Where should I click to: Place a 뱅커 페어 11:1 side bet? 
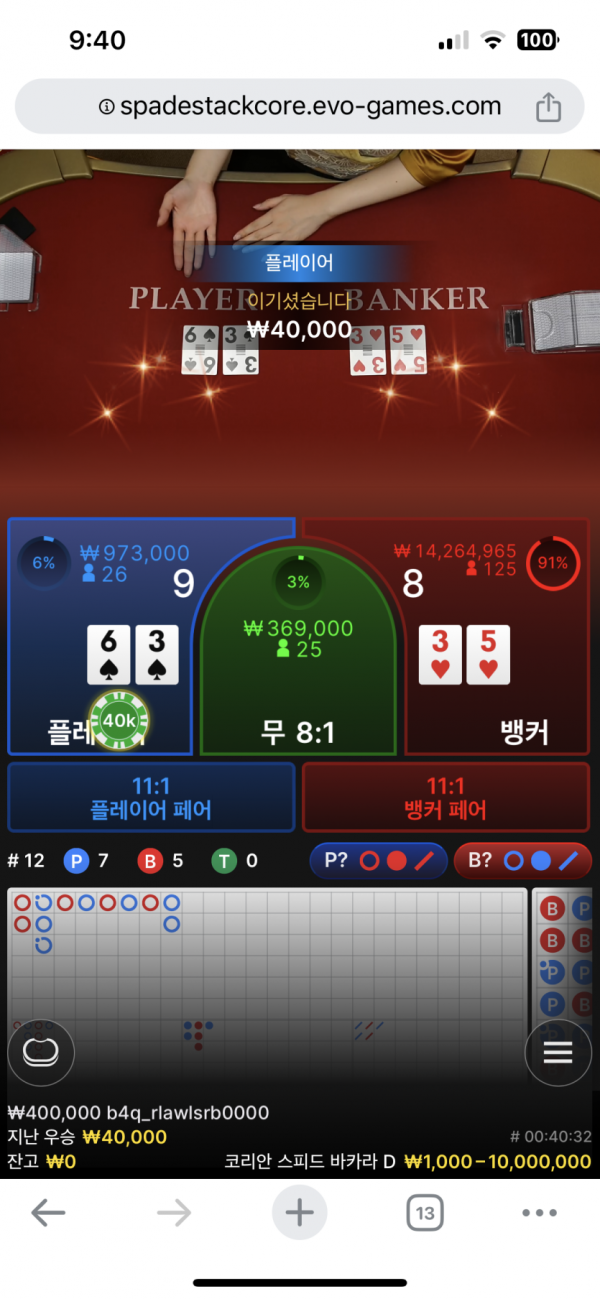(x=445, y=797)
